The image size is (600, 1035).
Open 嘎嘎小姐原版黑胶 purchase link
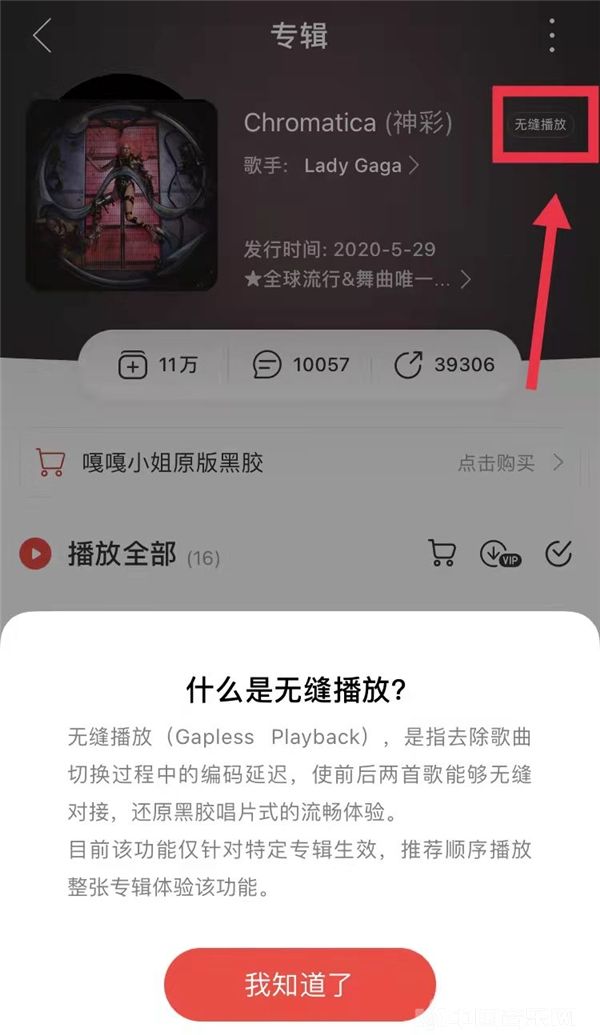pyautogui.click(x=300, y=463)
